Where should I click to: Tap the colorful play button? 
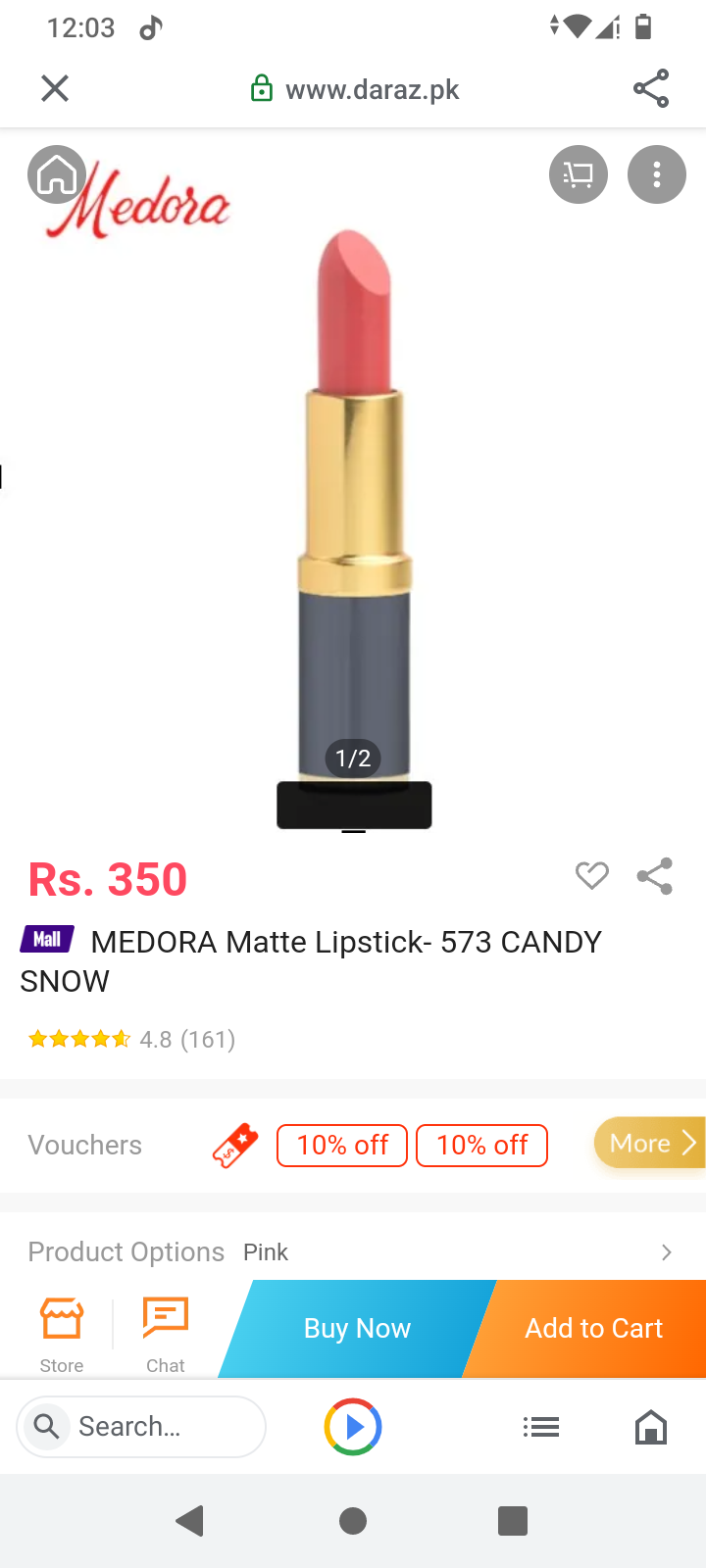[x=353, y=1427]
